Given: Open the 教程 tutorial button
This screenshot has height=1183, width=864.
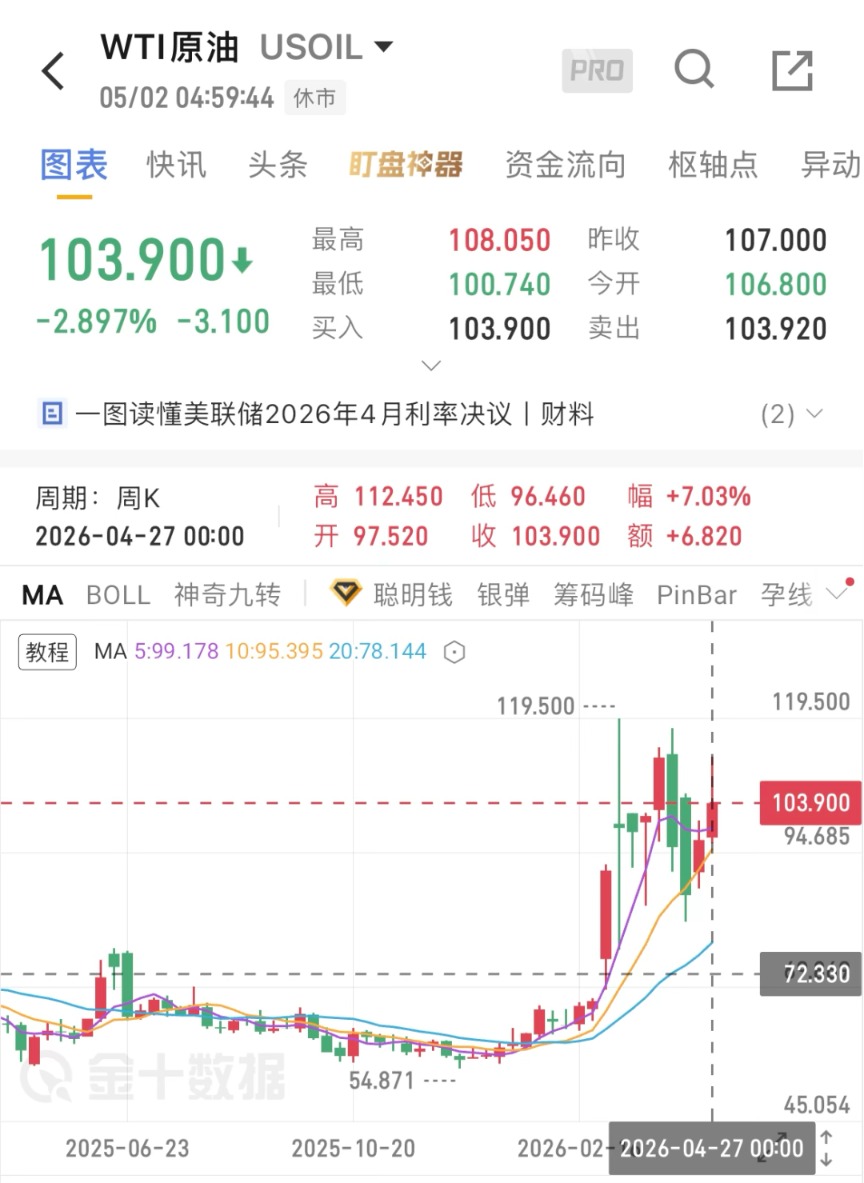Looking at the screenshot, I should coord(48,652).
